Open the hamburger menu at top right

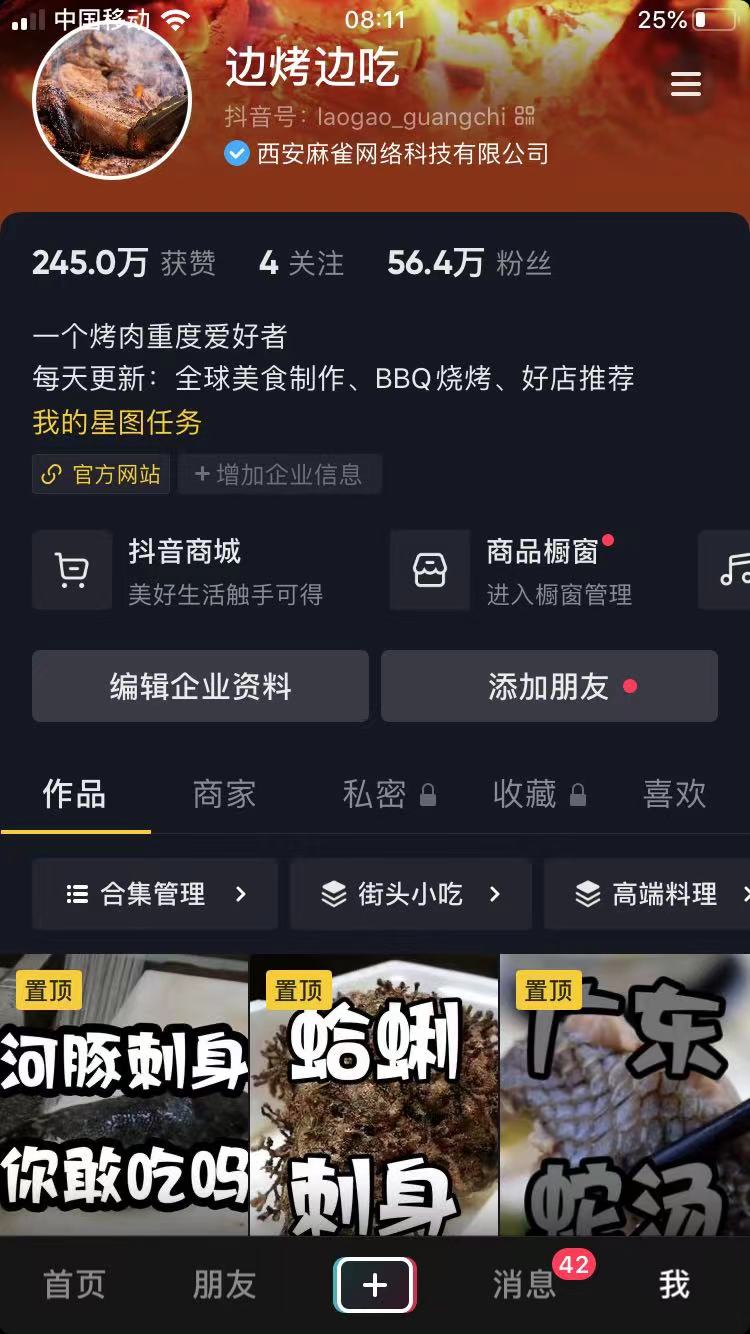685,85
